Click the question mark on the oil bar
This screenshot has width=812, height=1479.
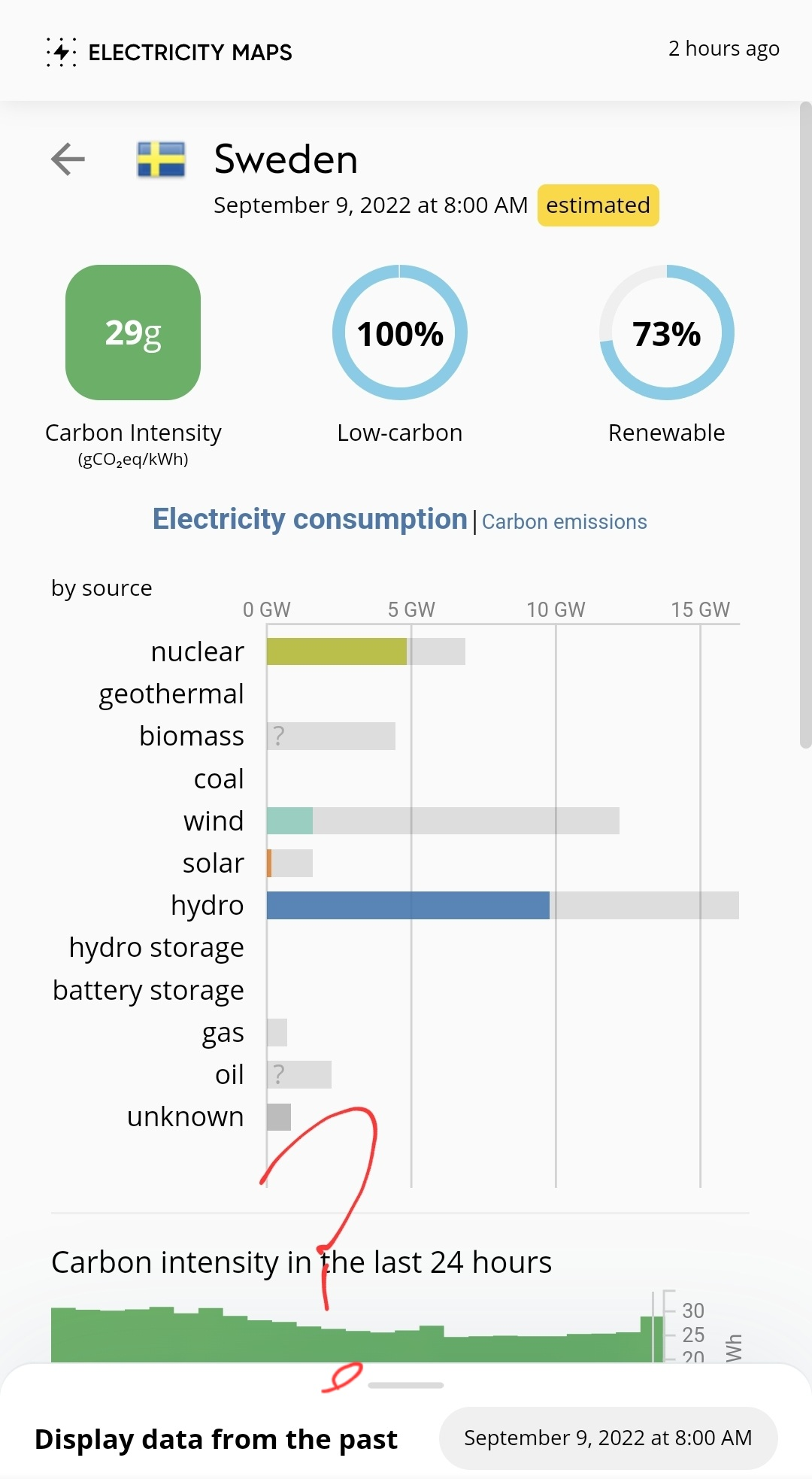pos(280,1074)
